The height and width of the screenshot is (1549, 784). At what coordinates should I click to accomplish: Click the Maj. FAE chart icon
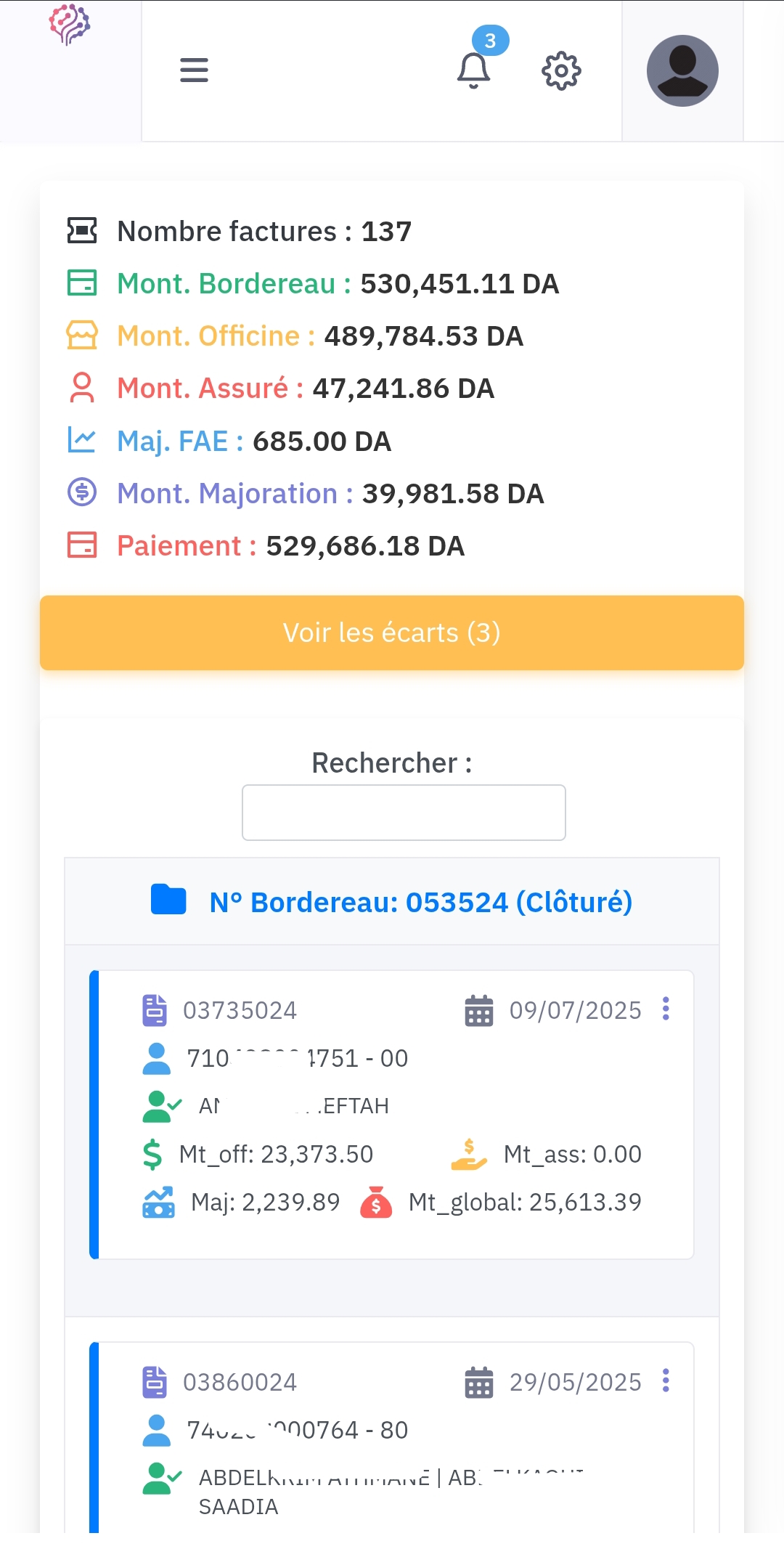click(82, 439)
